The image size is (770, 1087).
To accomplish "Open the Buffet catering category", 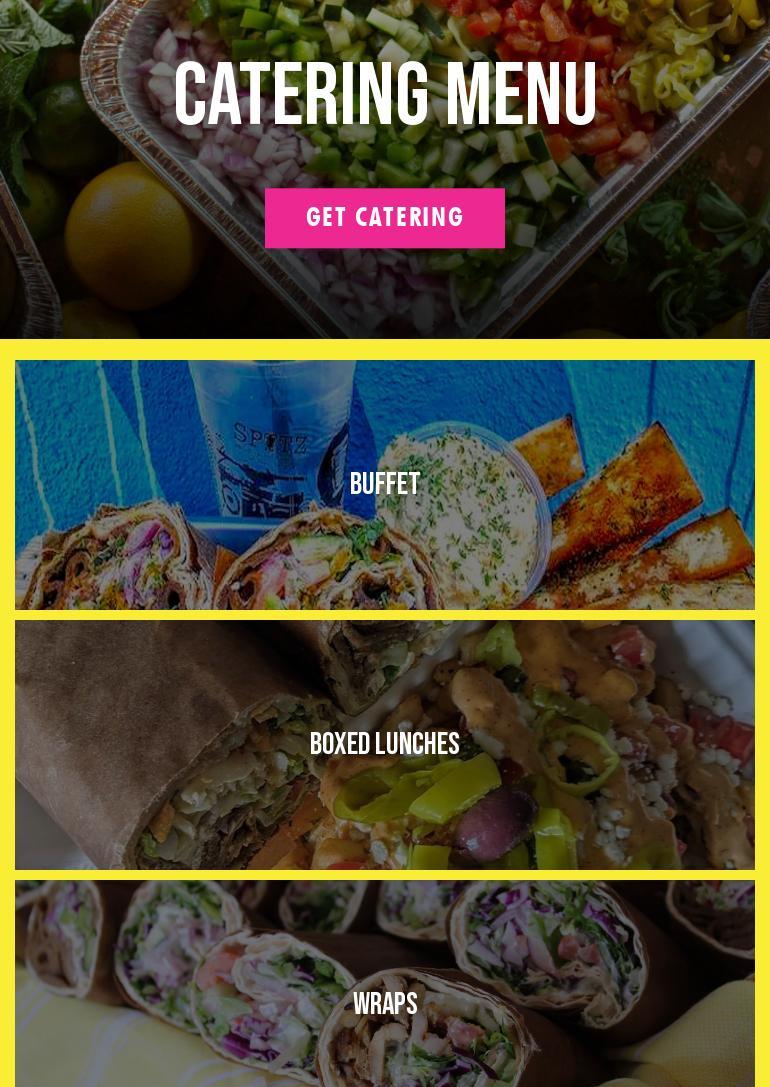I will pyautogui.click(x=384, y=485).
